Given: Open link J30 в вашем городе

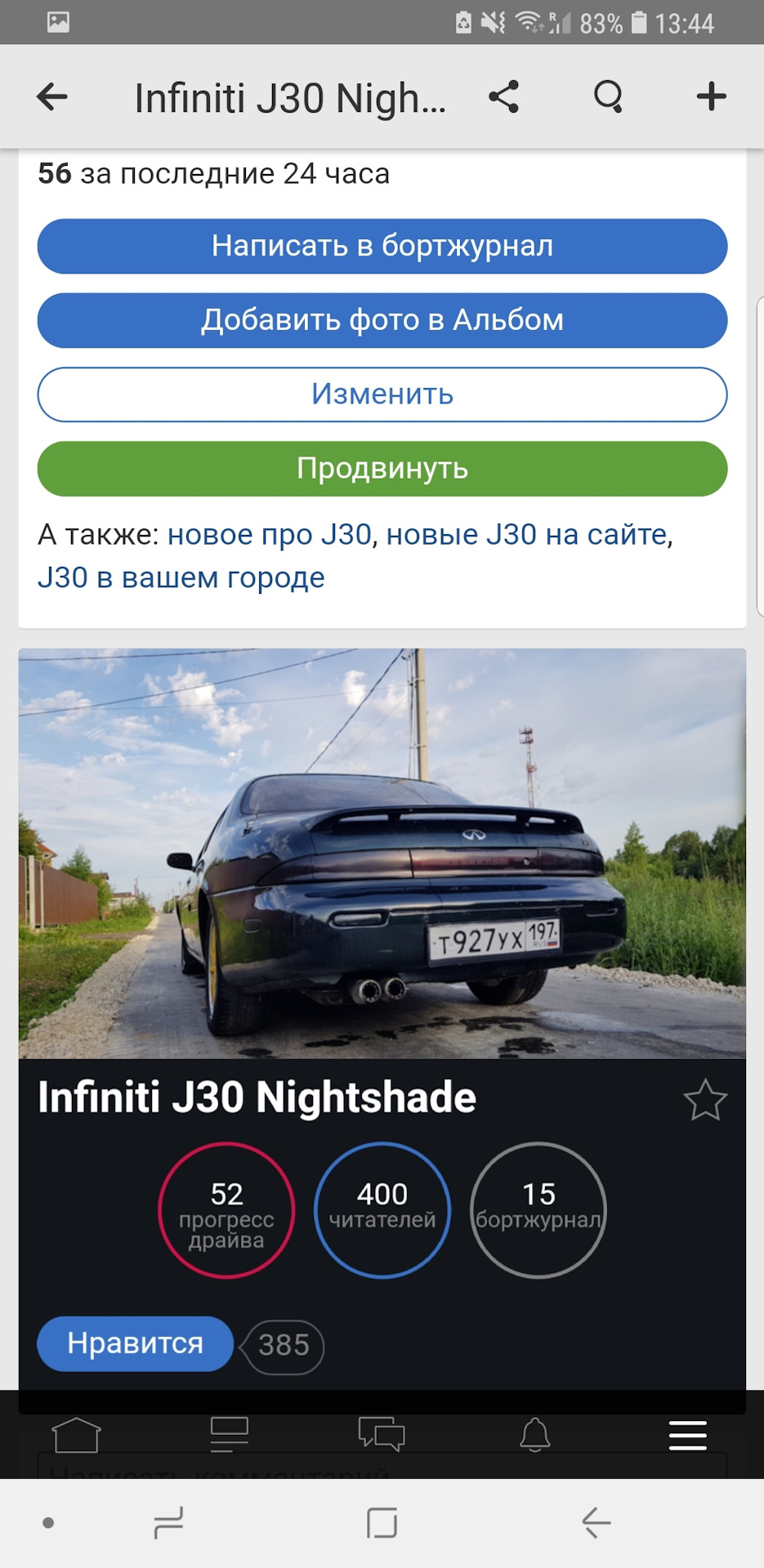Looking at the screenshot, I should click(181, 577).
